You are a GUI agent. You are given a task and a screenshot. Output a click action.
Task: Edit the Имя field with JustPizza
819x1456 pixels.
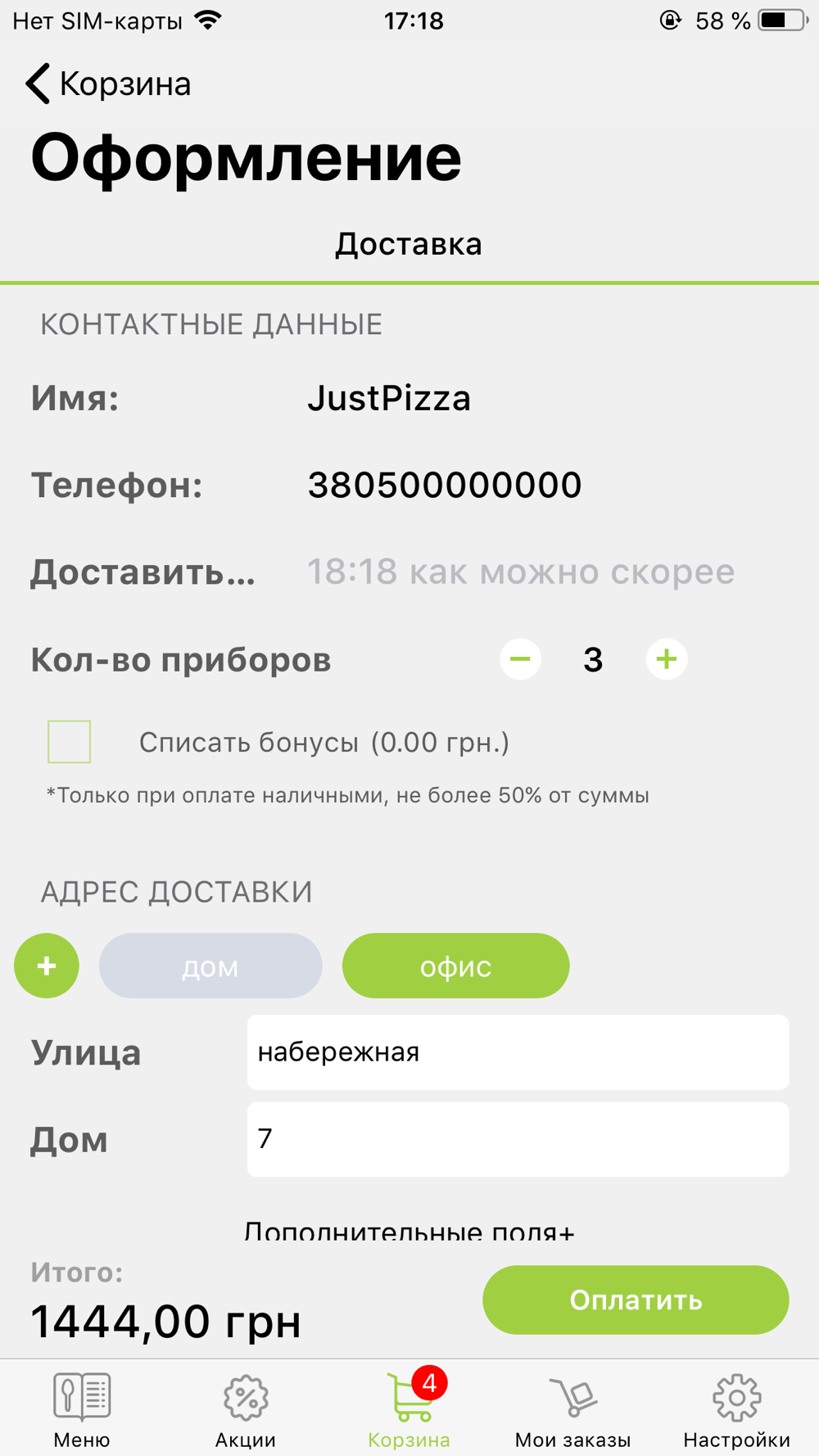389,399
